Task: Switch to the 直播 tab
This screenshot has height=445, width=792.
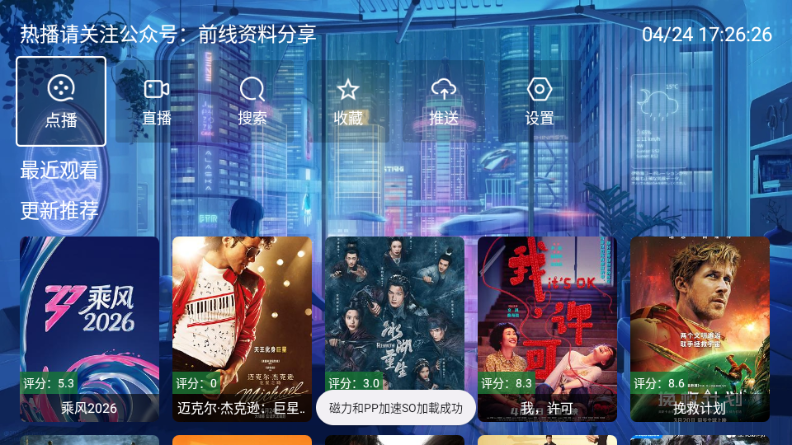Action: point(157,101)
